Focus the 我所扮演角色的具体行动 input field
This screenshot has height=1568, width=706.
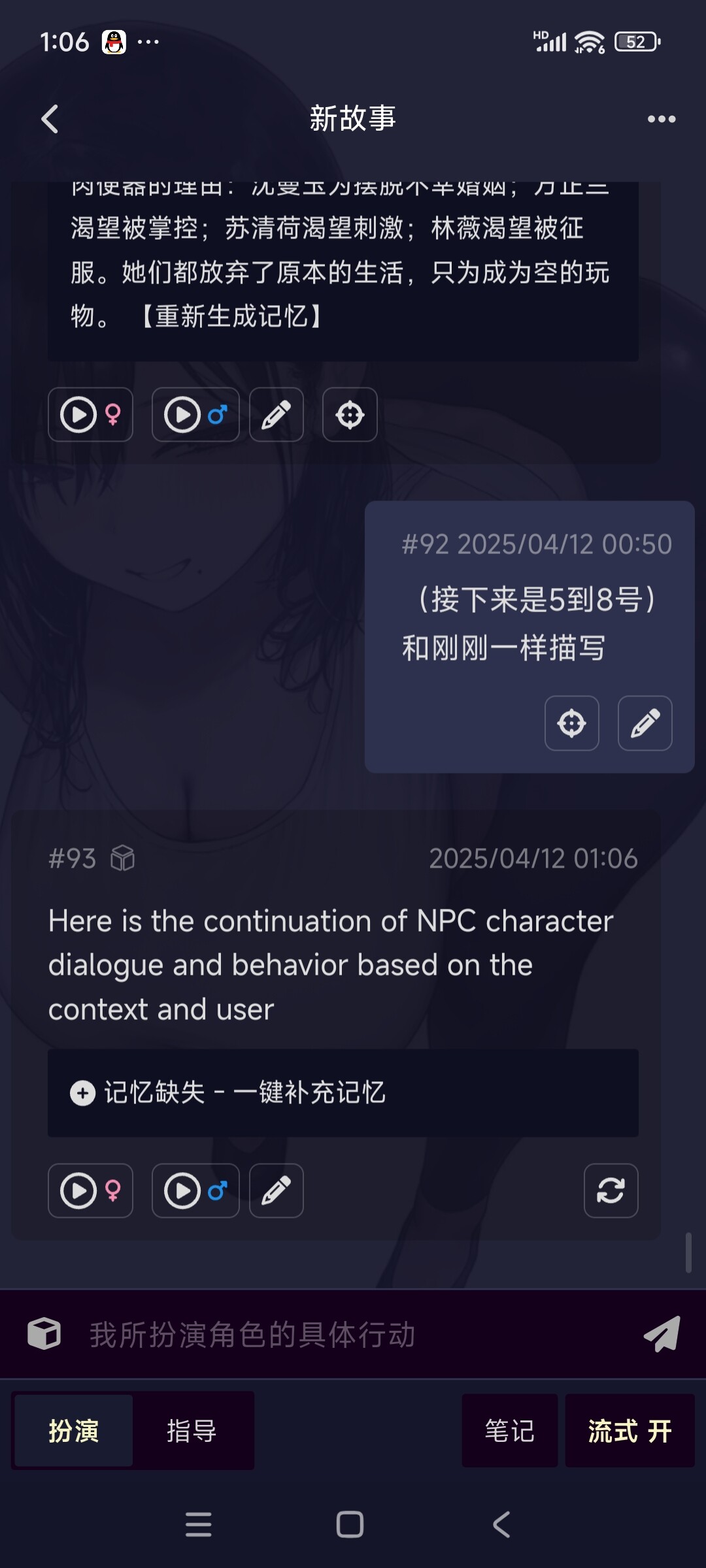353,1334
